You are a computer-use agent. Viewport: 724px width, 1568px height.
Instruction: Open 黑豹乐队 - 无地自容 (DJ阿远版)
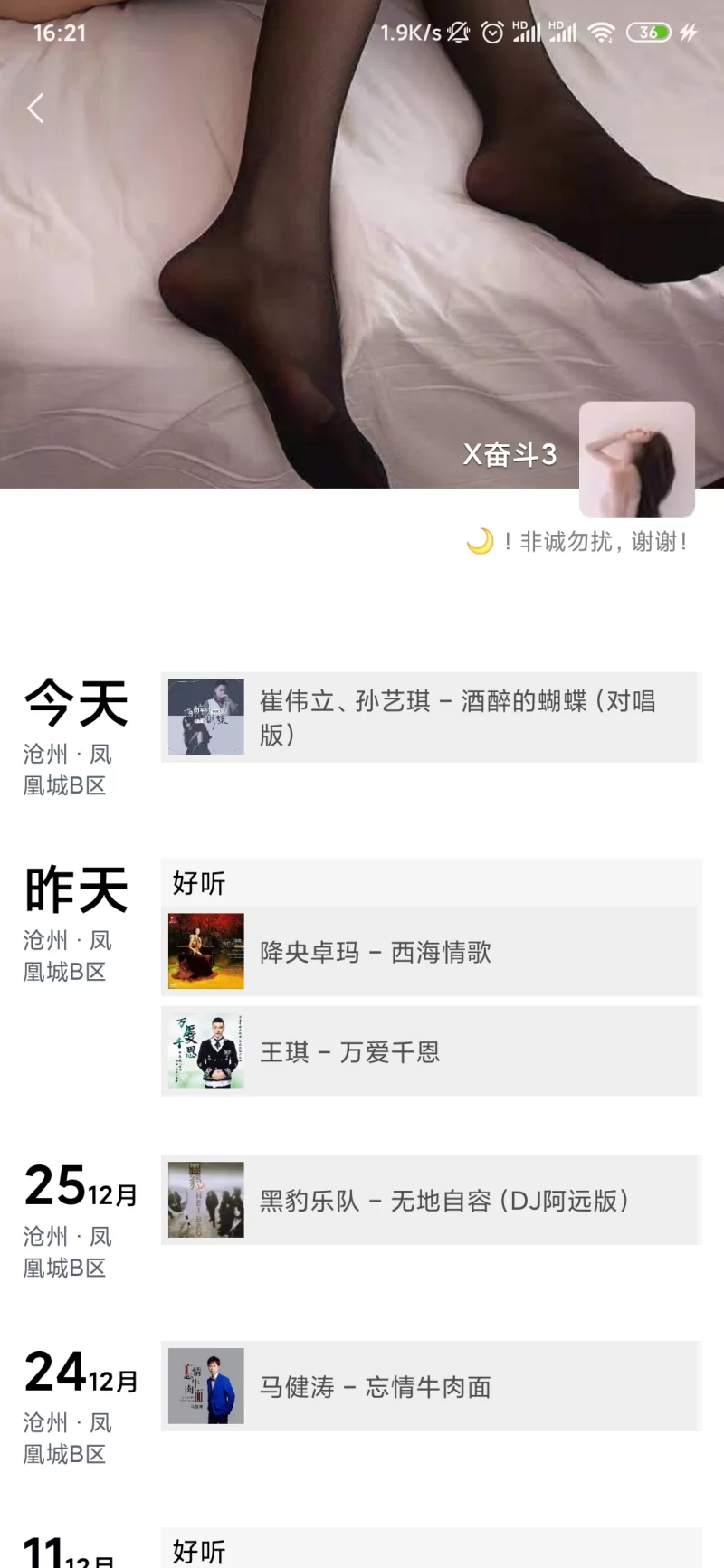tap(431, 1201)
